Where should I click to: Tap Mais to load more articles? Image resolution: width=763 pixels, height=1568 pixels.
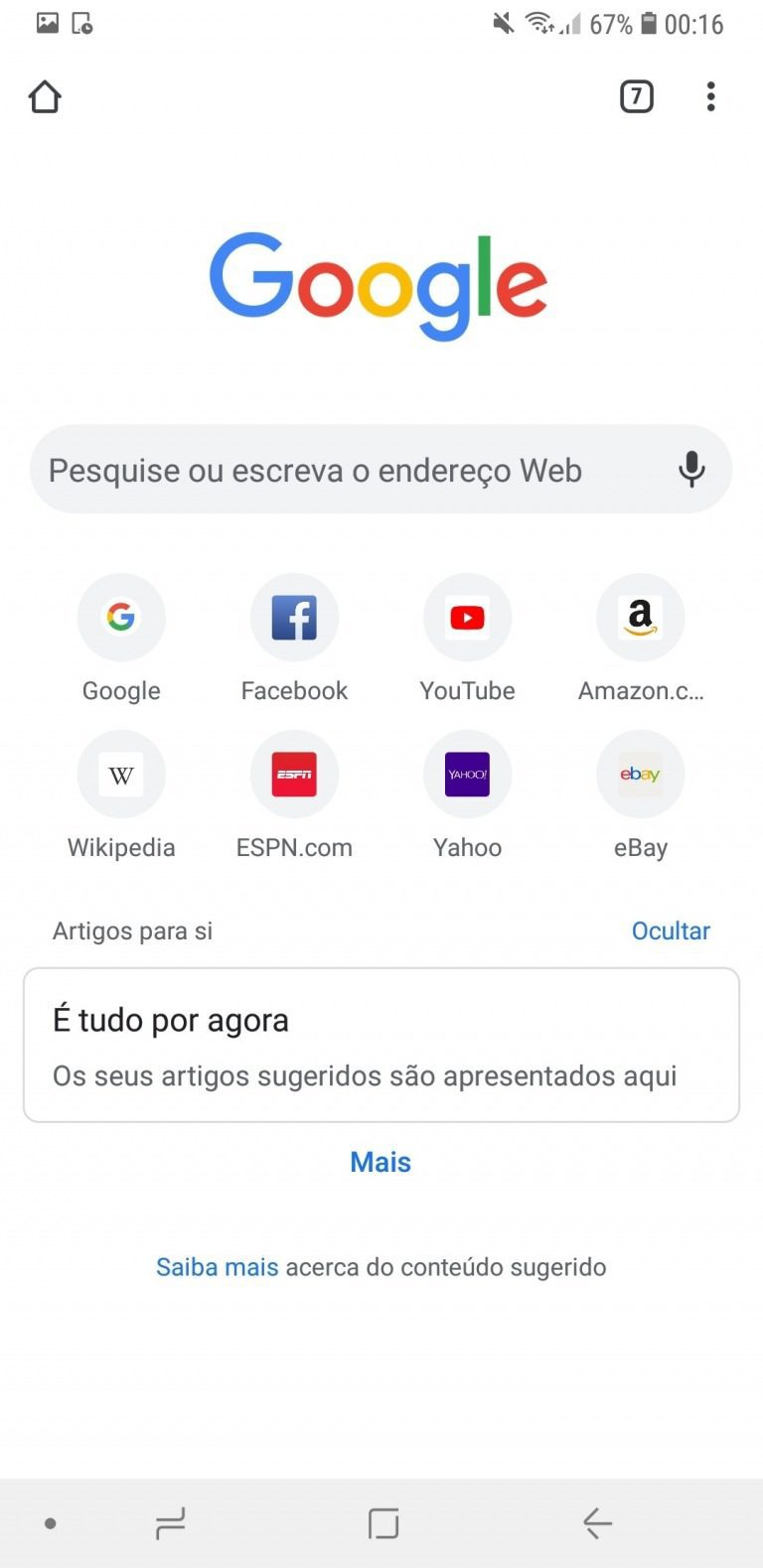click(x=380, y=1161)
